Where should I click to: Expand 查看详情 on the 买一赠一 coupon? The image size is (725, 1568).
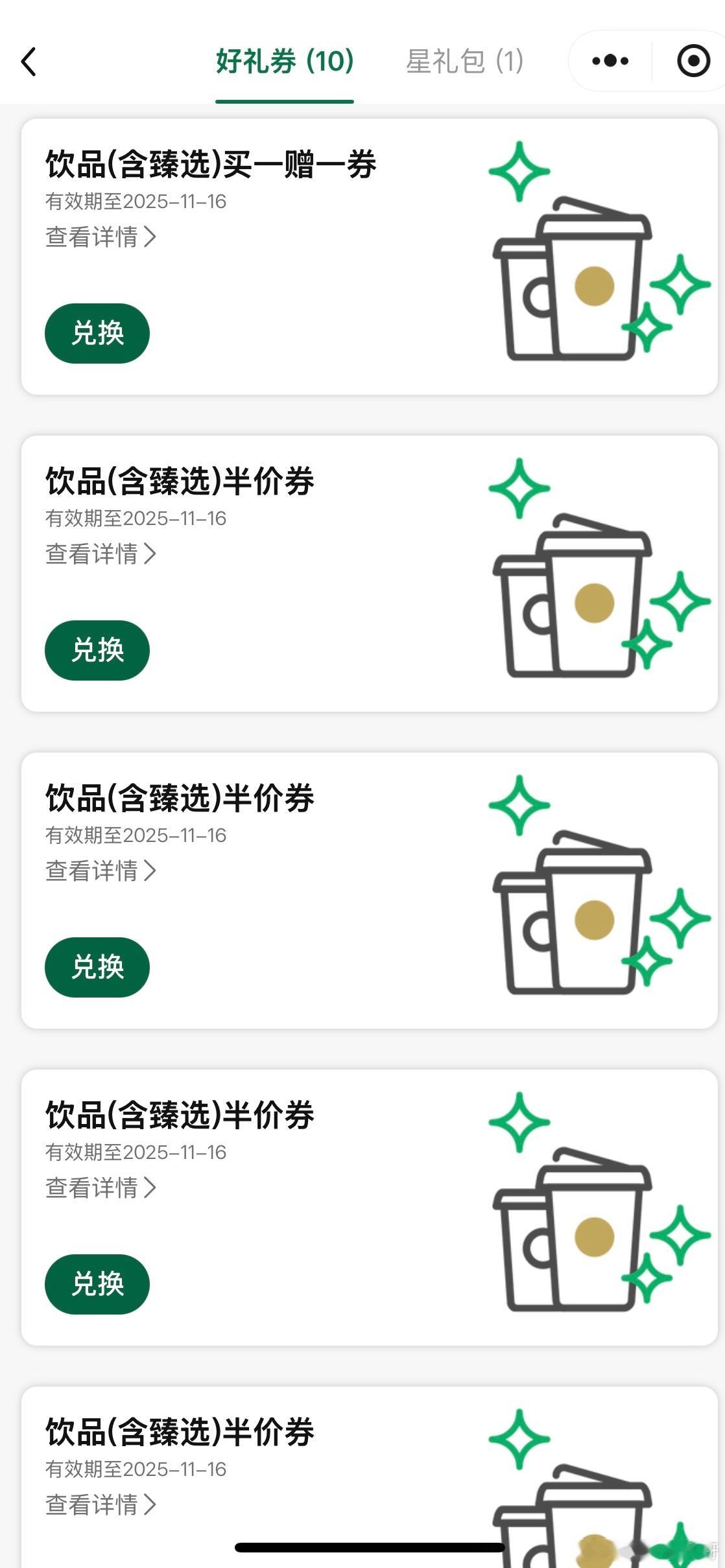[99, 238]
